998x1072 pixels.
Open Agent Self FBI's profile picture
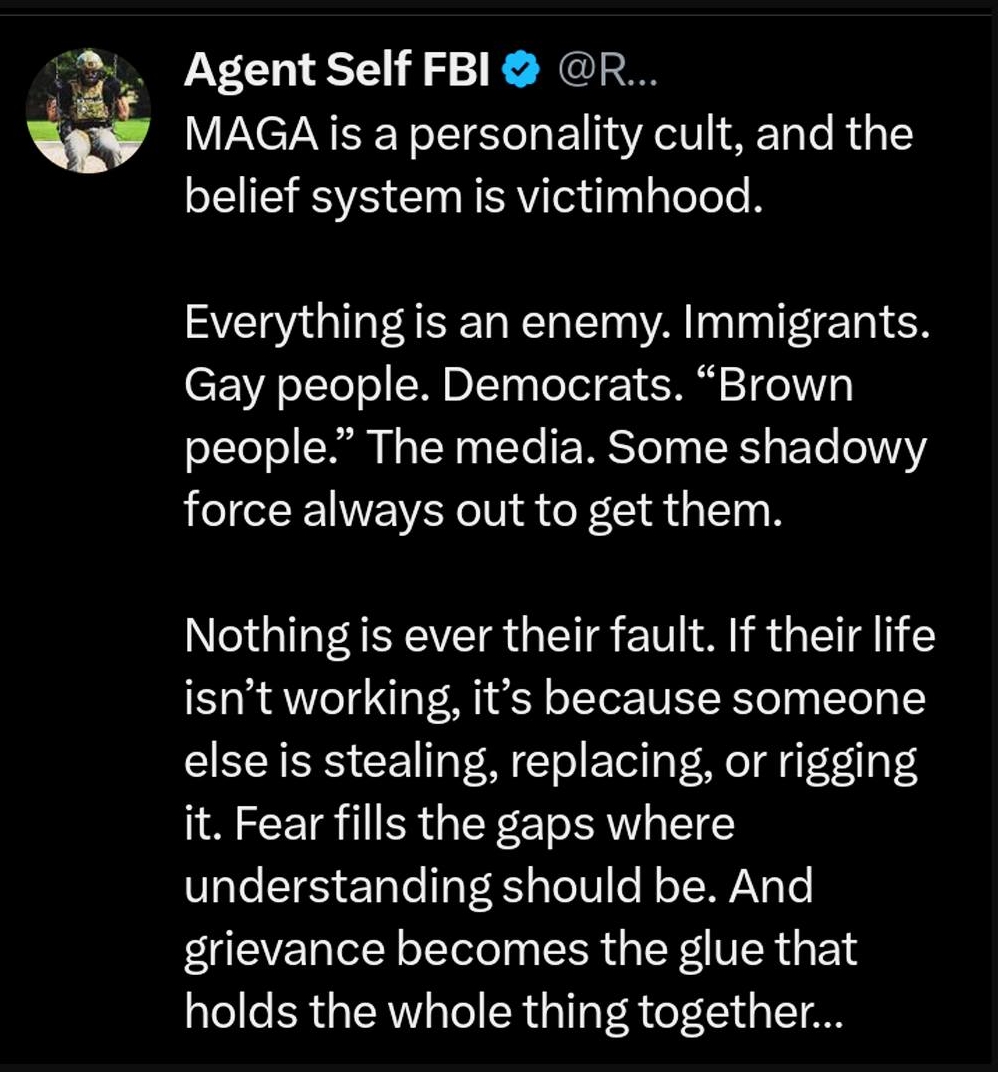[88, 108]
